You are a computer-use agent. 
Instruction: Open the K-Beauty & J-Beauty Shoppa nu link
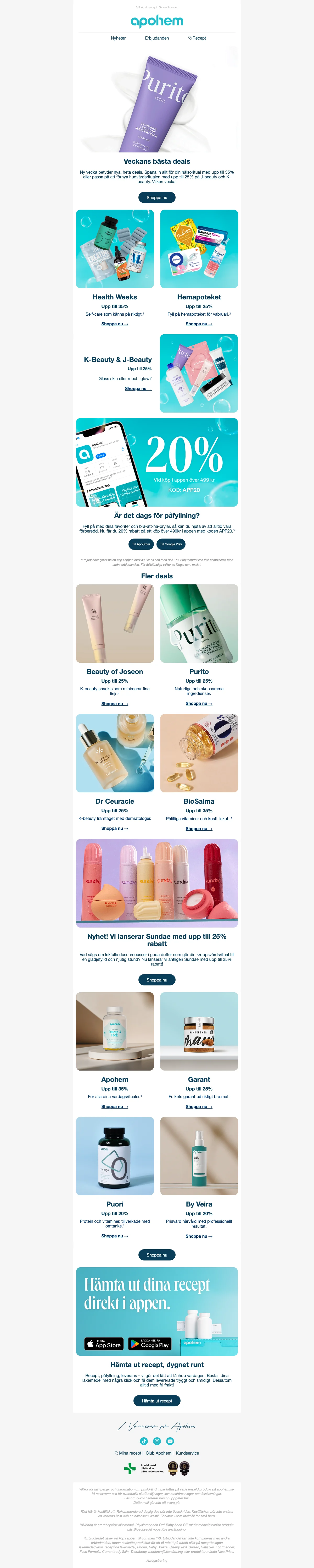pos(138,388)
